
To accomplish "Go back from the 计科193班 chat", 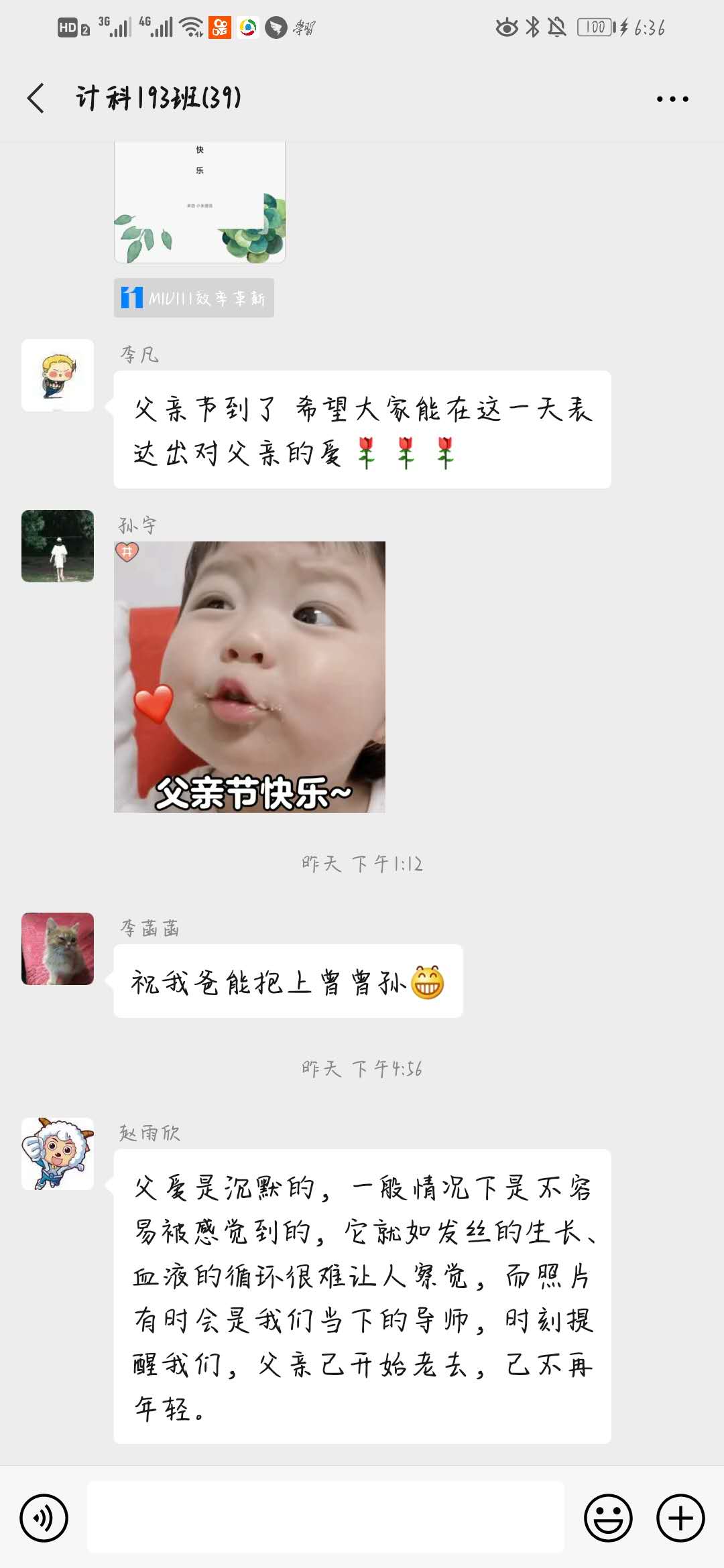I will coord(36,99).
